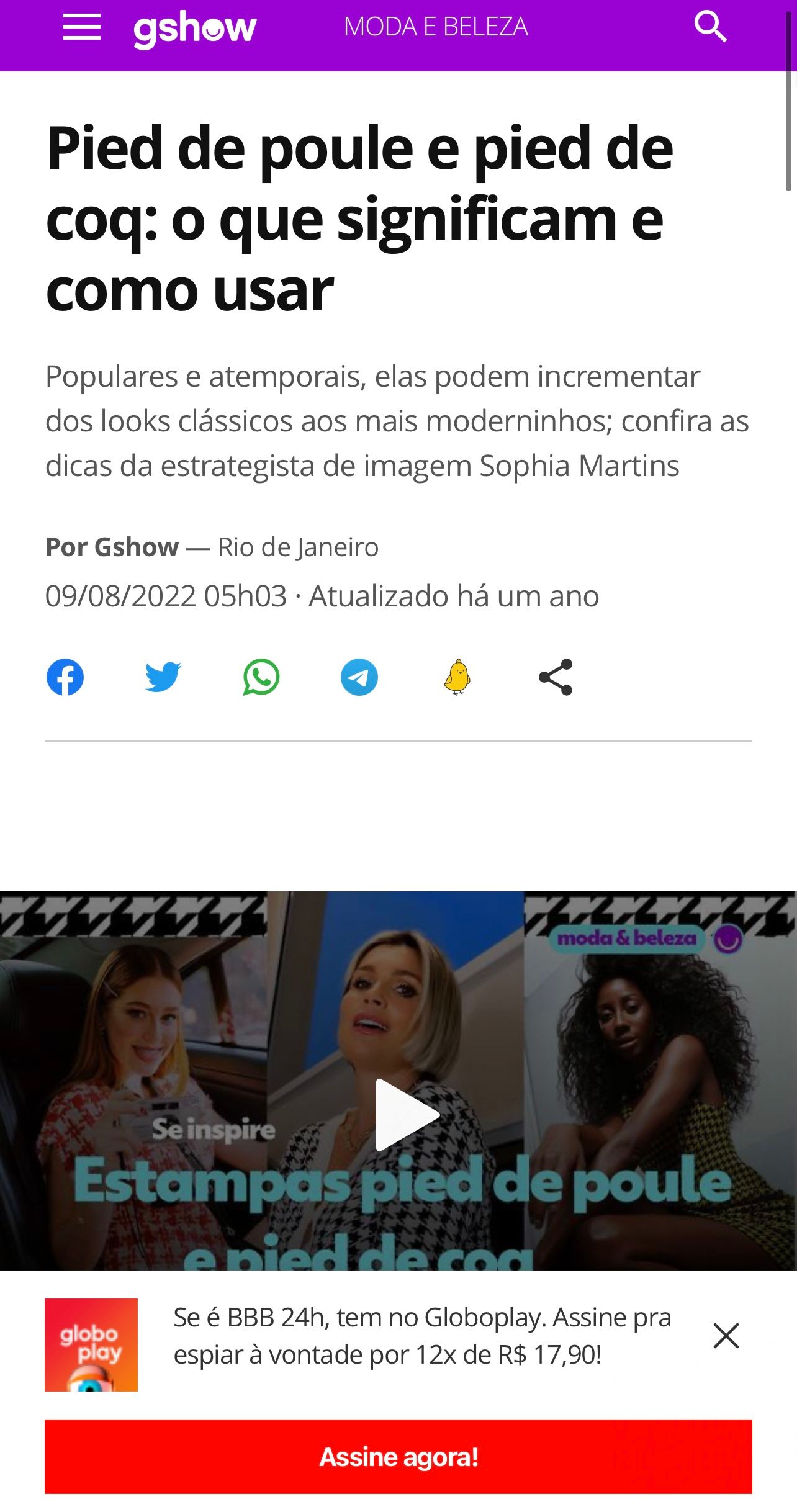
Task: Open the search magnifier
Action: pyautogui.click(x=710, y=27)
